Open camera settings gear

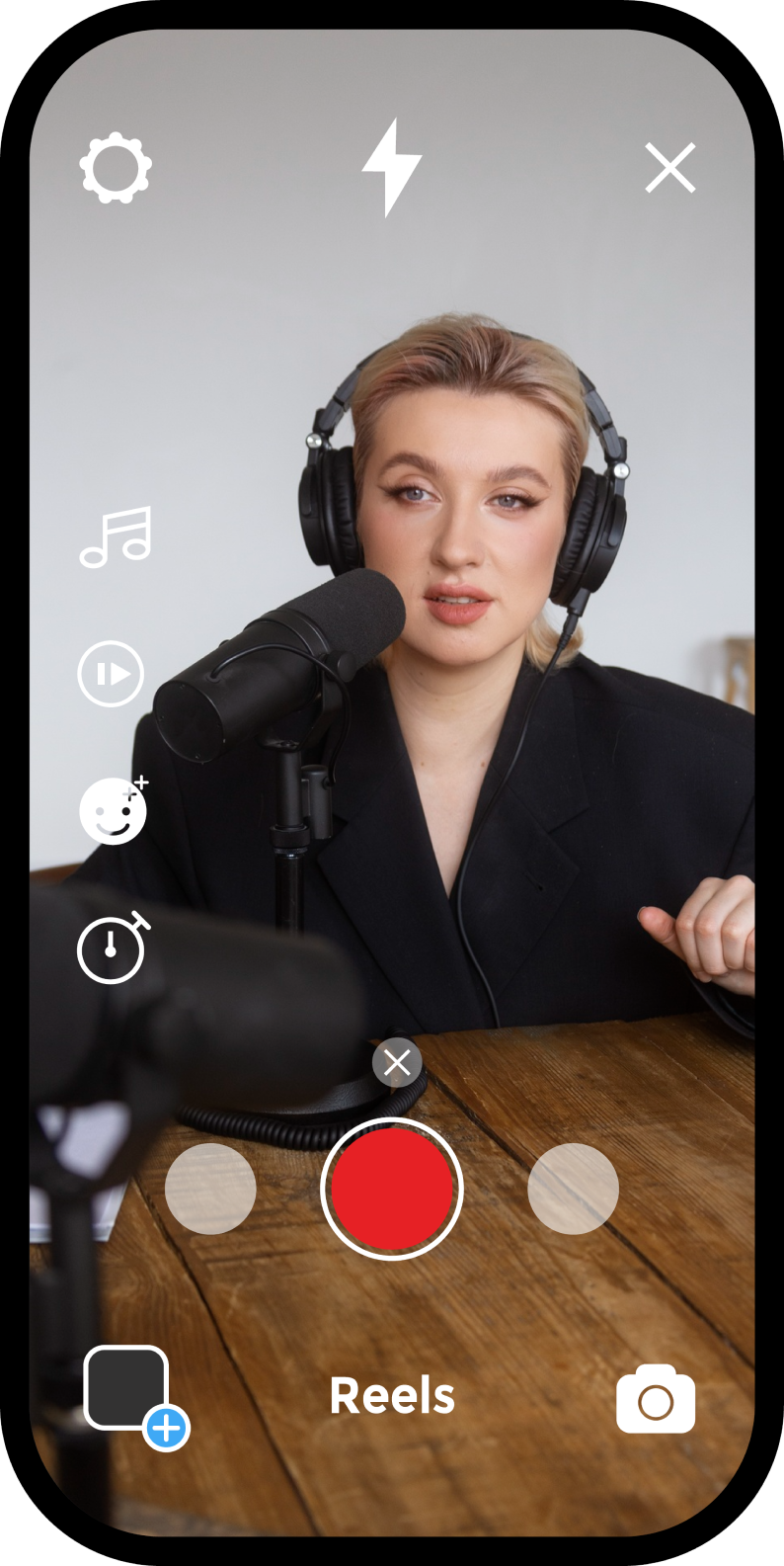pyautogui.click(x=116, y=168)
